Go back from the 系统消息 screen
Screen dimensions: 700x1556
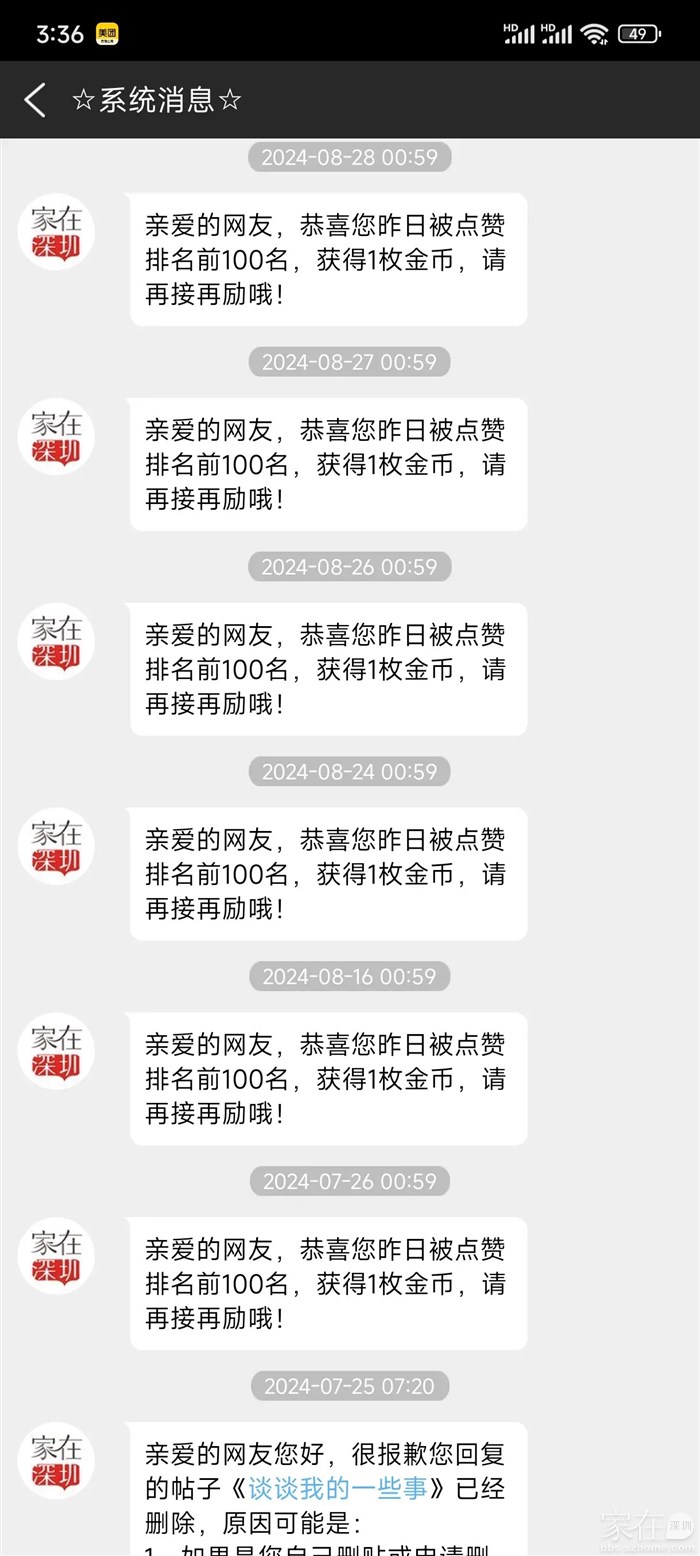(x=35, y=100)
